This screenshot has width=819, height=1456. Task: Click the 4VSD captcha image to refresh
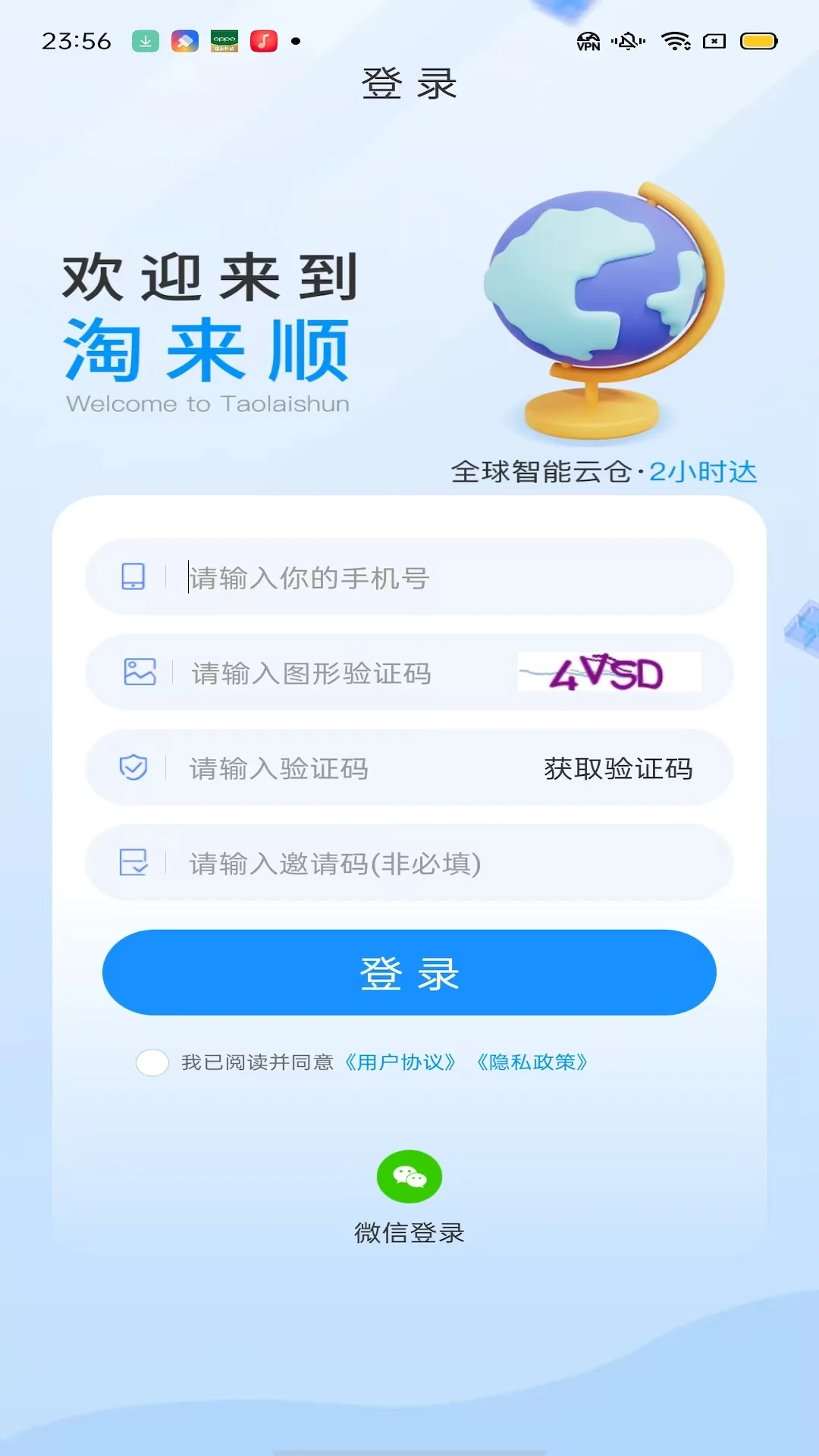(609, 672)
